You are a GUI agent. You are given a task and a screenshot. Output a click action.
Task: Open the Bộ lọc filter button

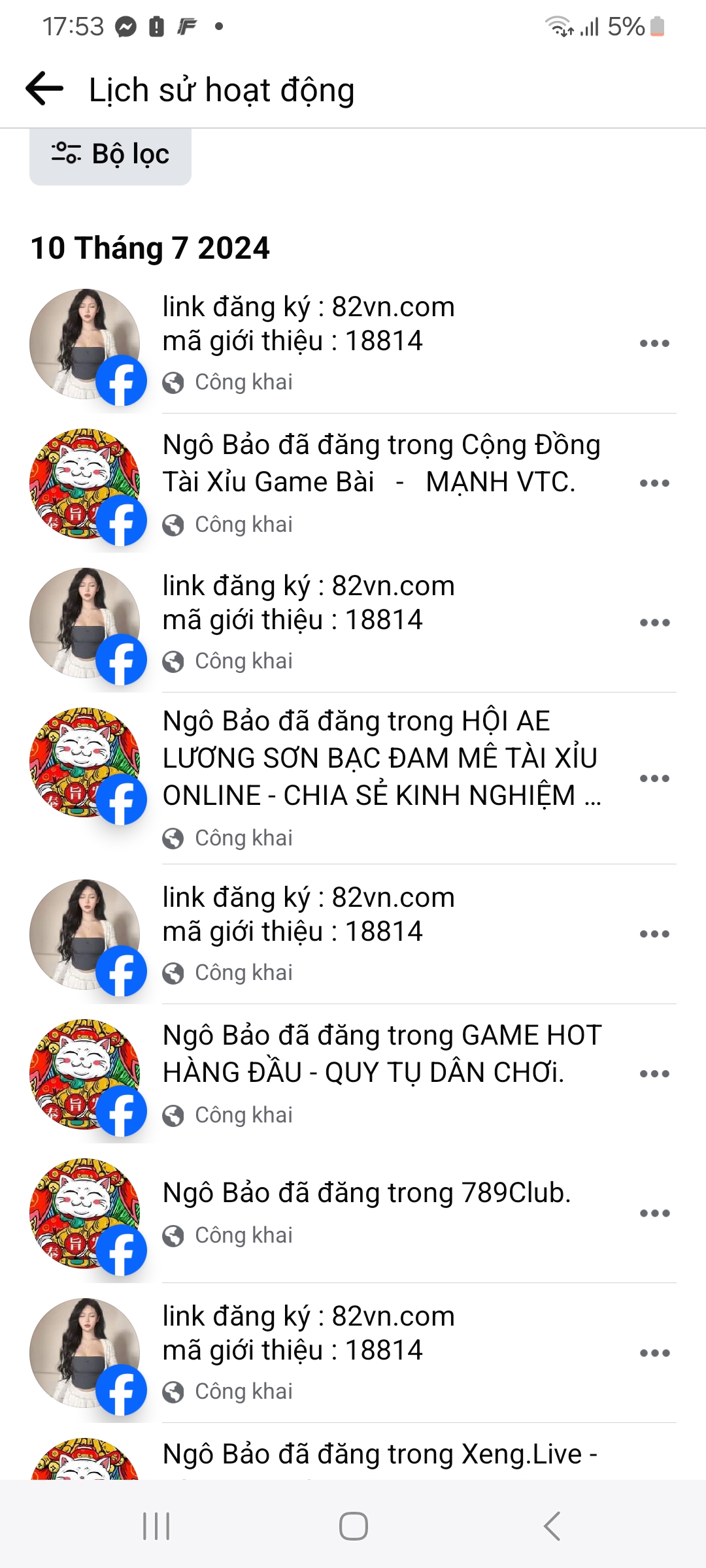coord(110,155)
